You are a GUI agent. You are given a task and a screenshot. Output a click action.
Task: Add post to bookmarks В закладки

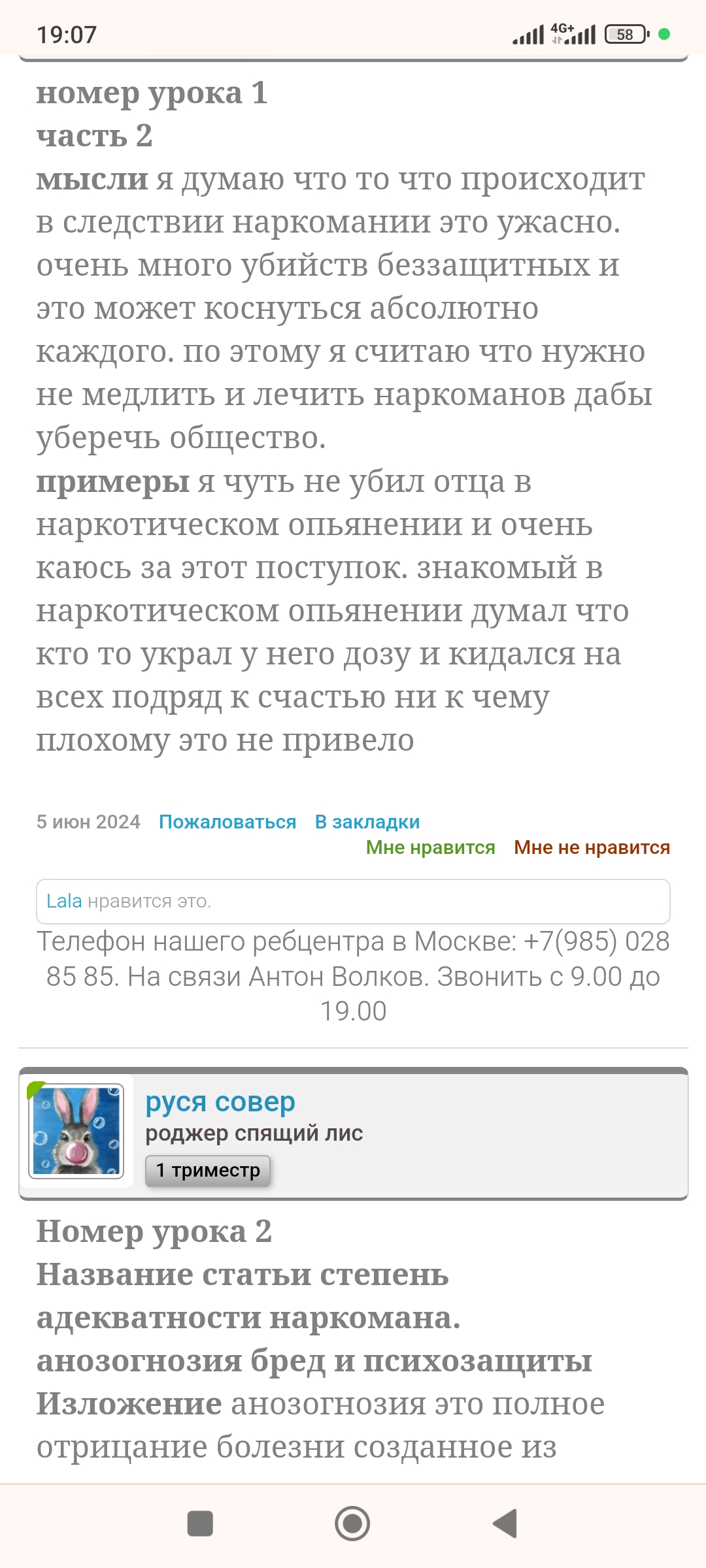tap(367, 822)
